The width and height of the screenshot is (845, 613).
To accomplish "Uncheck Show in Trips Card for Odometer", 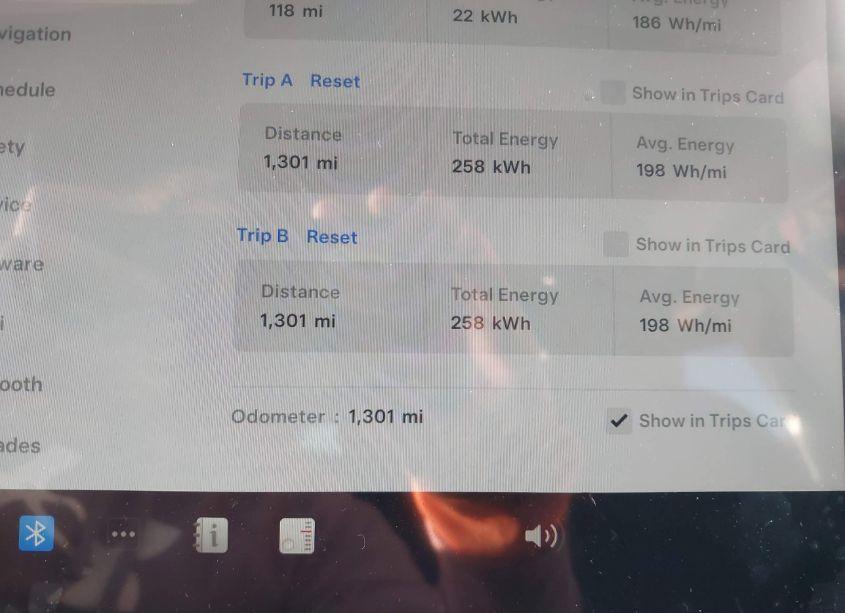I will coord(619,422).
